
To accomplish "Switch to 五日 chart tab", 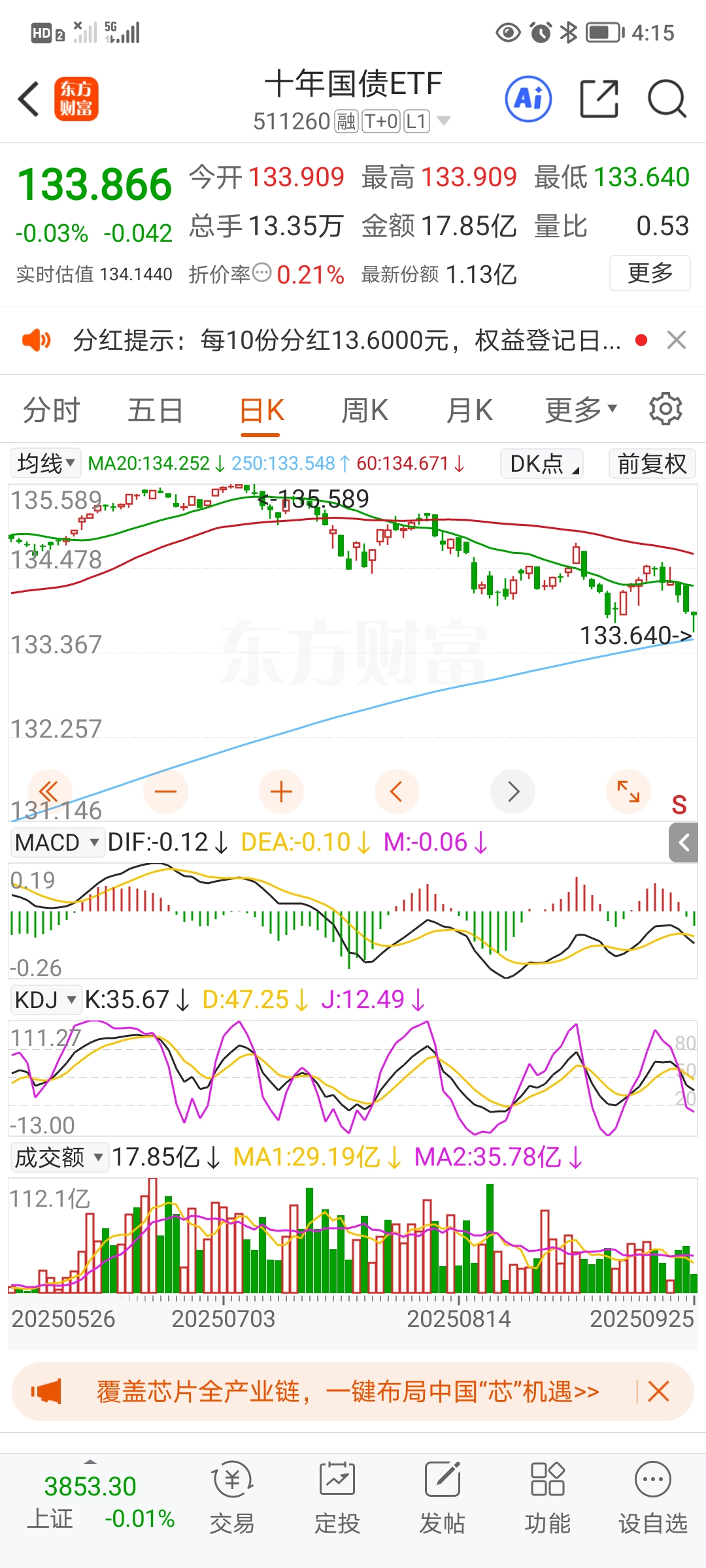I will [x=155, y=410].
